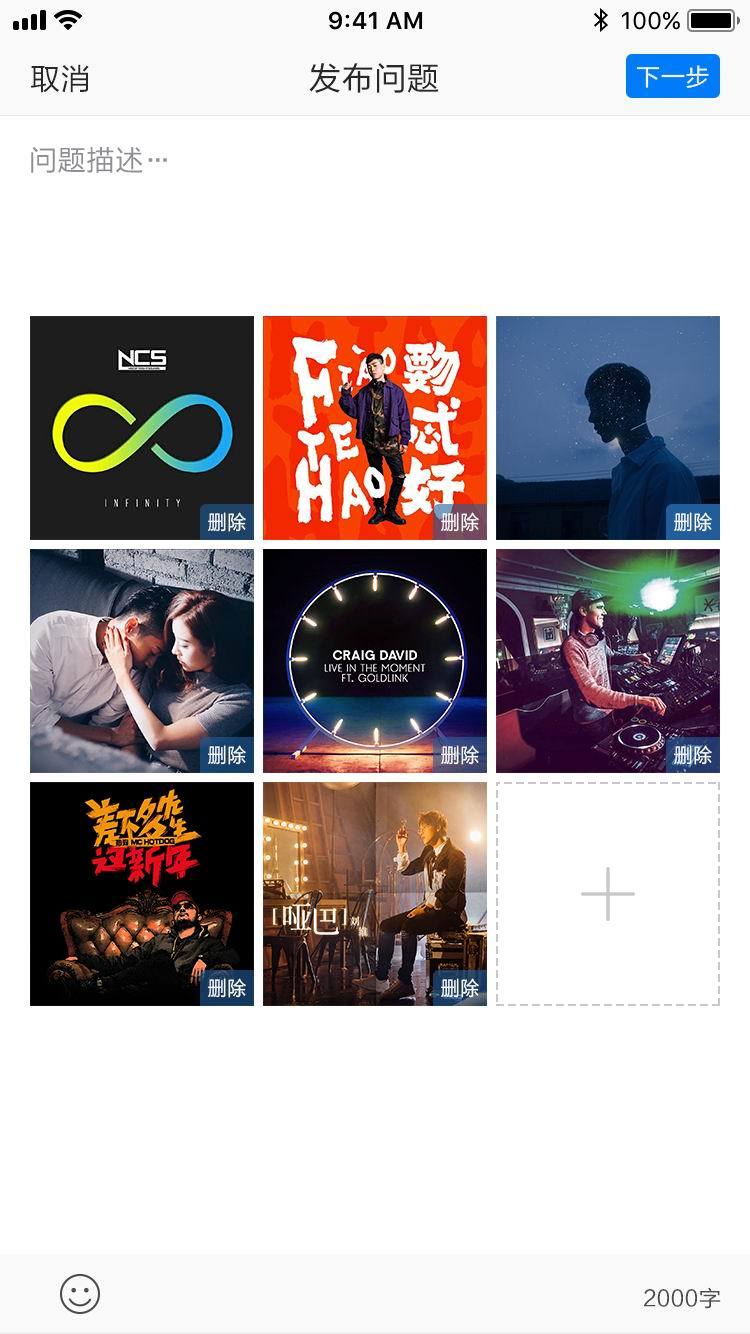Delete the 哑巴 album image

pyautogui.click(x=460, y=988)
